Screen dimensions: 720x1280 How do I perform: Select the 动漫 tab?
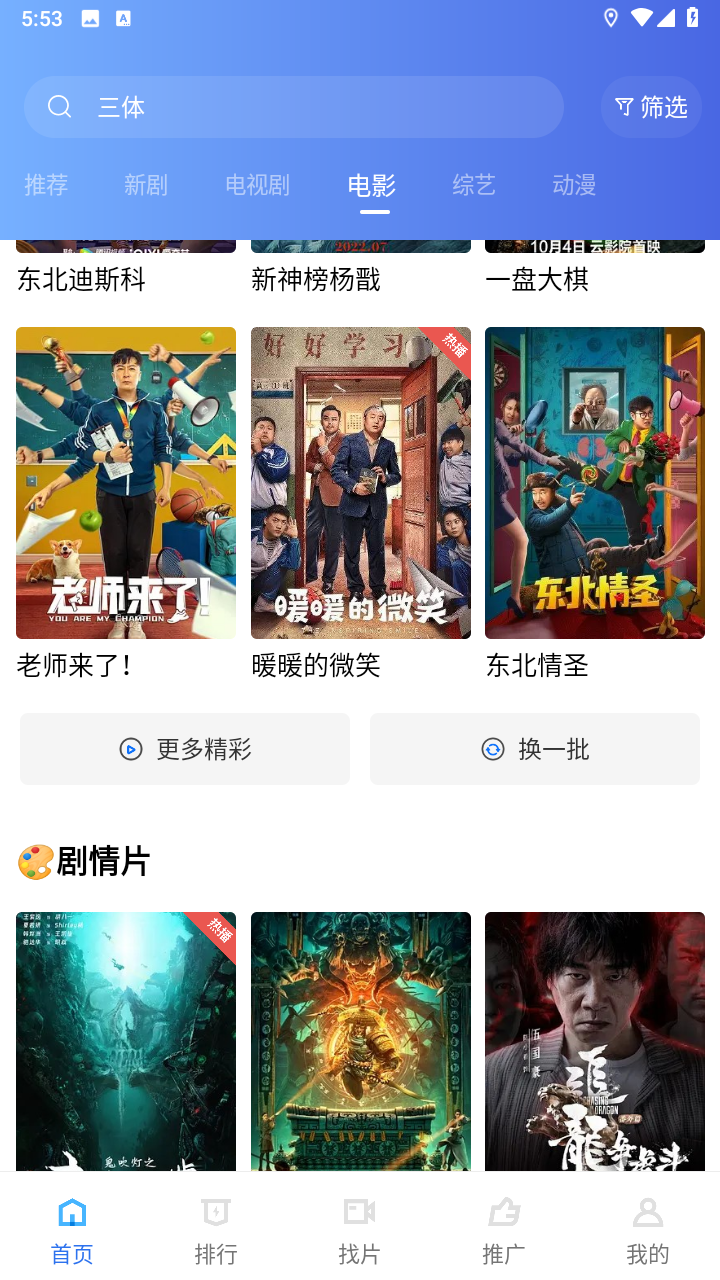[574, 185]
